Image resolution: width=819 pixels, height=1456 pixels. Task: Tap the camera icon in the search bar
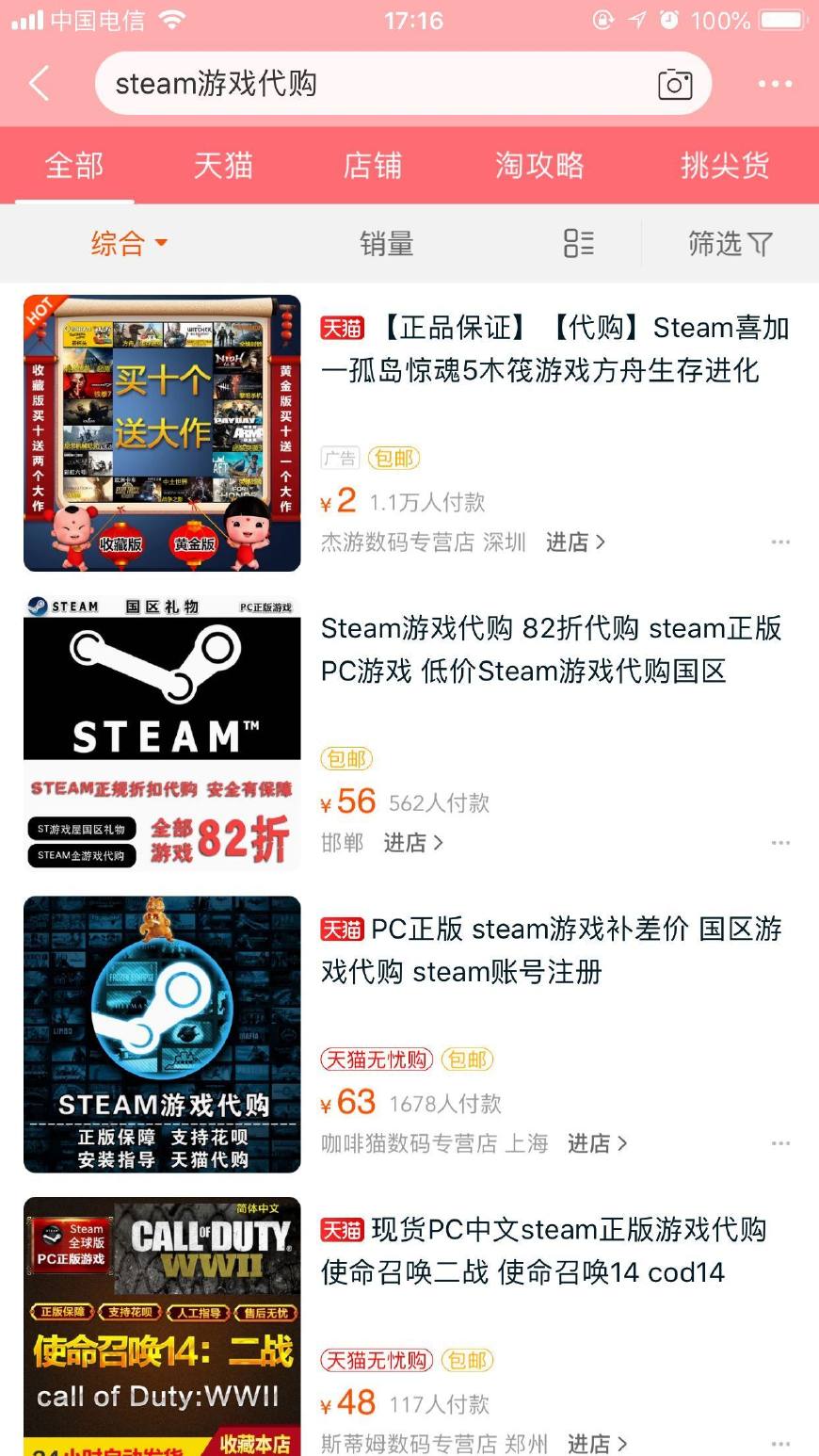tap(676, 84)
